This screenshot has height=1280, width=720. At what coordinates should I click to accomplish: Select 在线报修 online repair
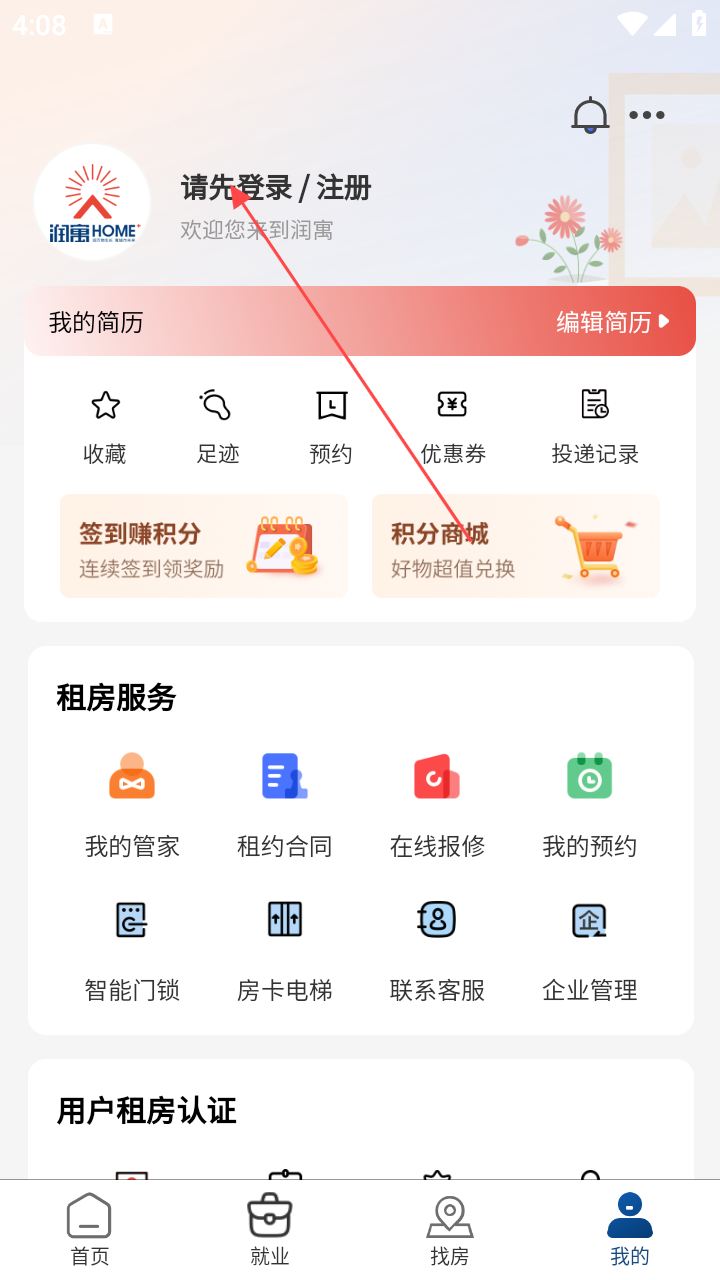(x=437, y=804)
